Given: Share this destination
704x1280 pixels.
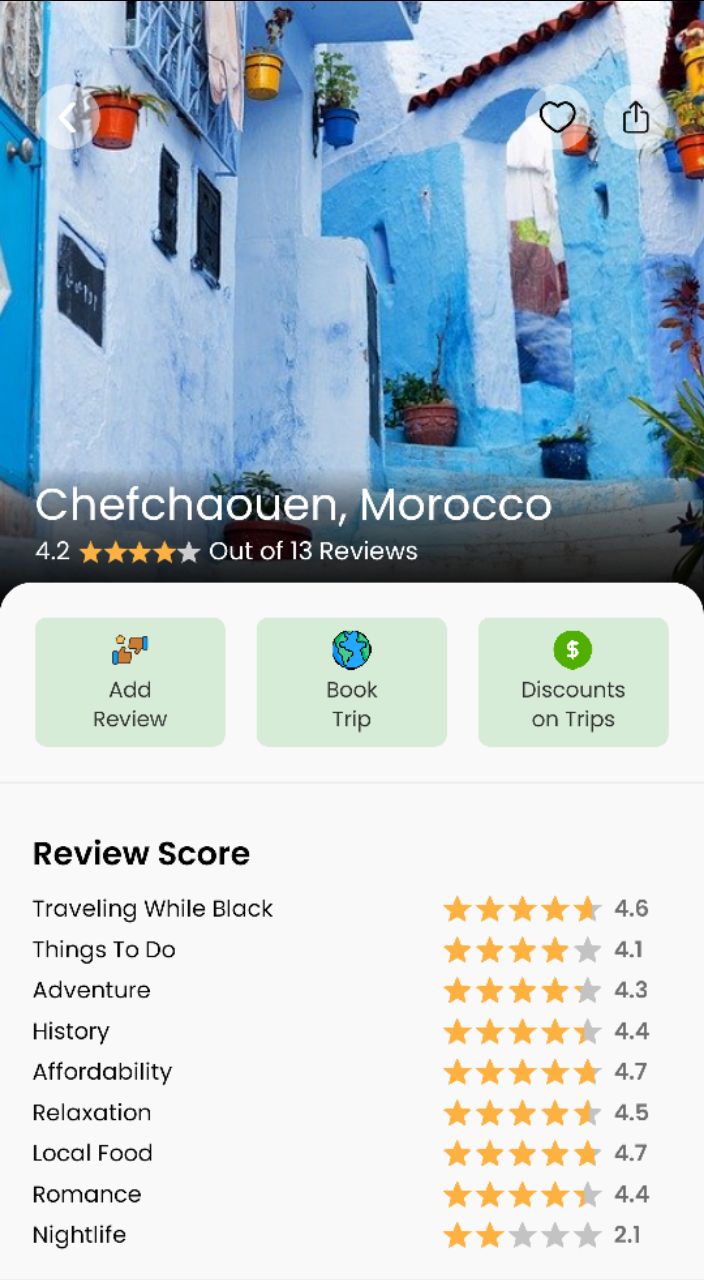Looking at the screenshot, I should [636, 118].
